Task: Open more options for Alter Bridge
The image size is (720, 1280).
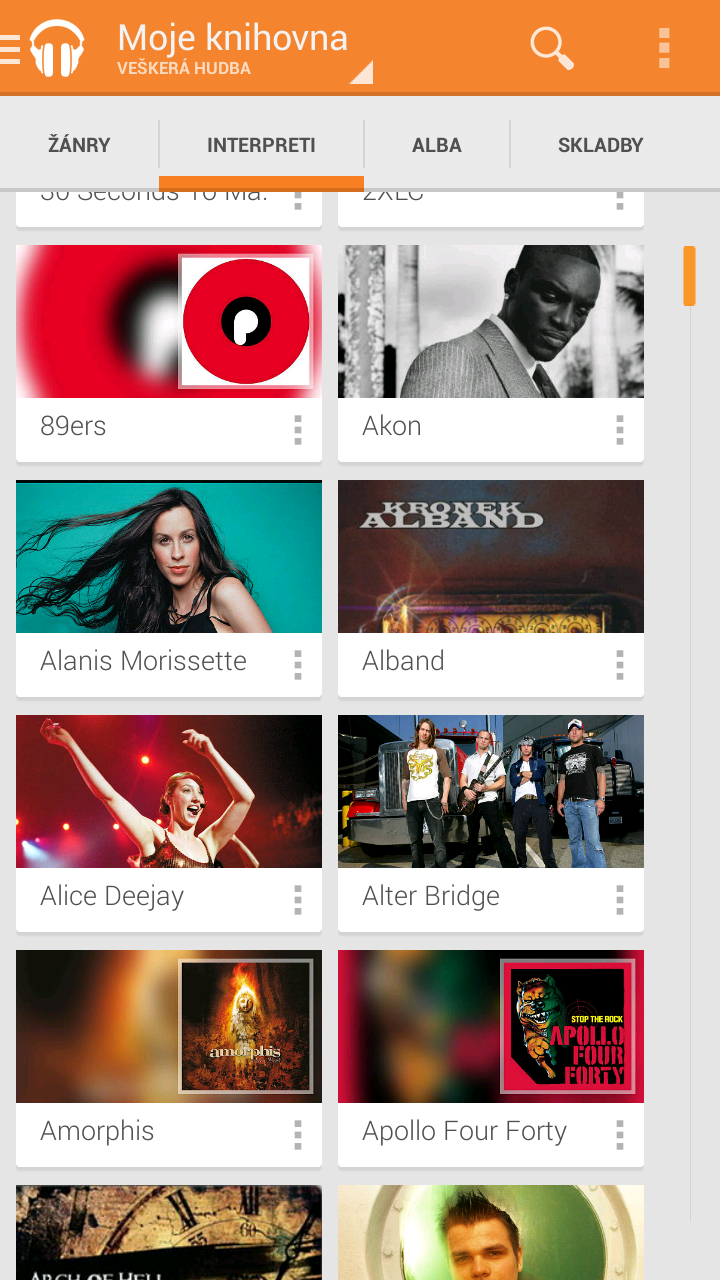Action: [620, 900]
